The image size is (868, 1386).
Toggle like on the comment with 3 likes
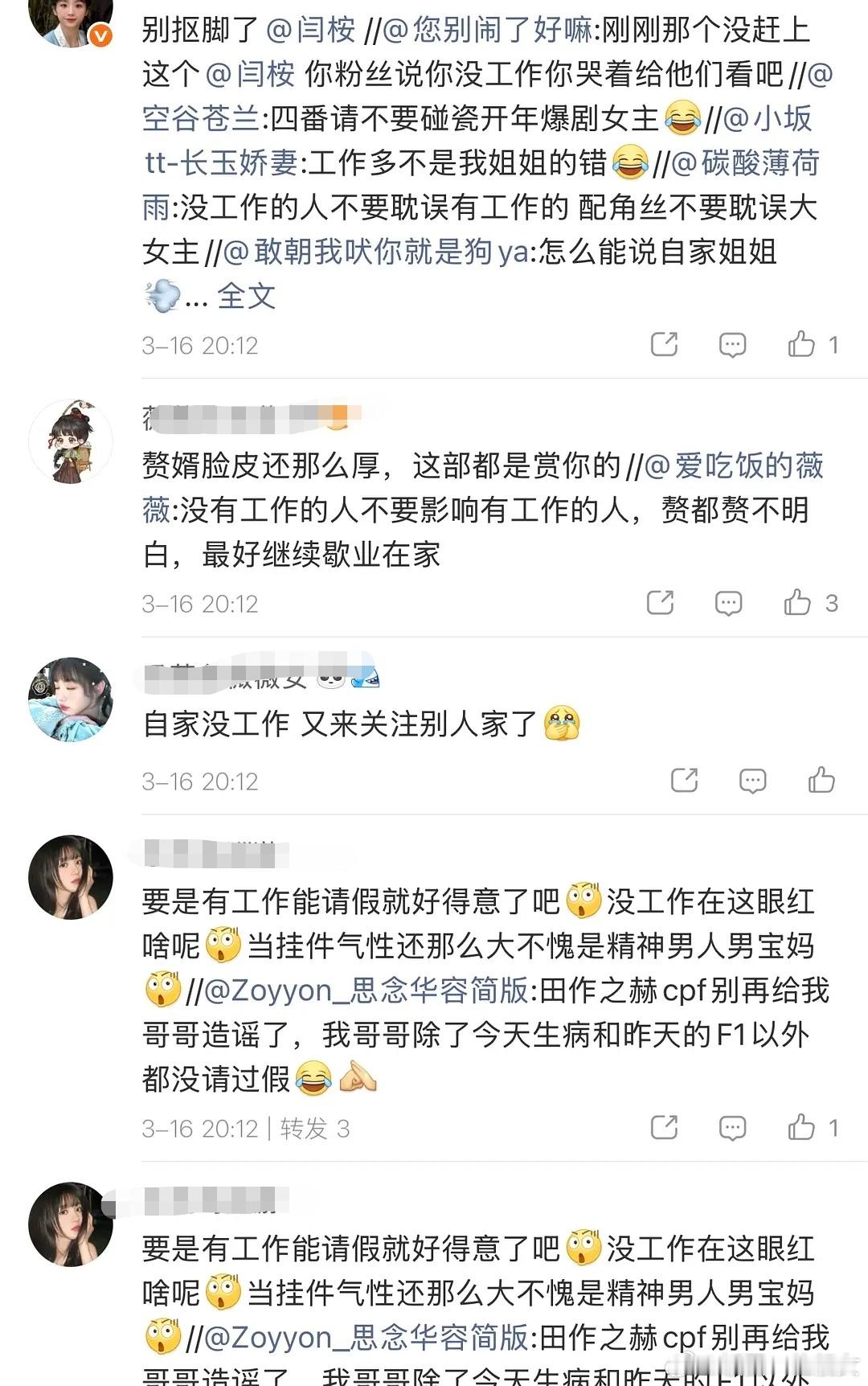coord(799,601)
